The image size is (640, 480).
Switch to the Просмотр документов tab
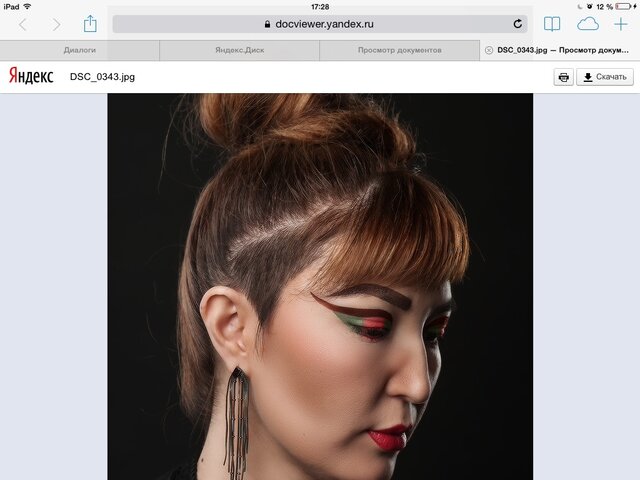coord(399,49)
